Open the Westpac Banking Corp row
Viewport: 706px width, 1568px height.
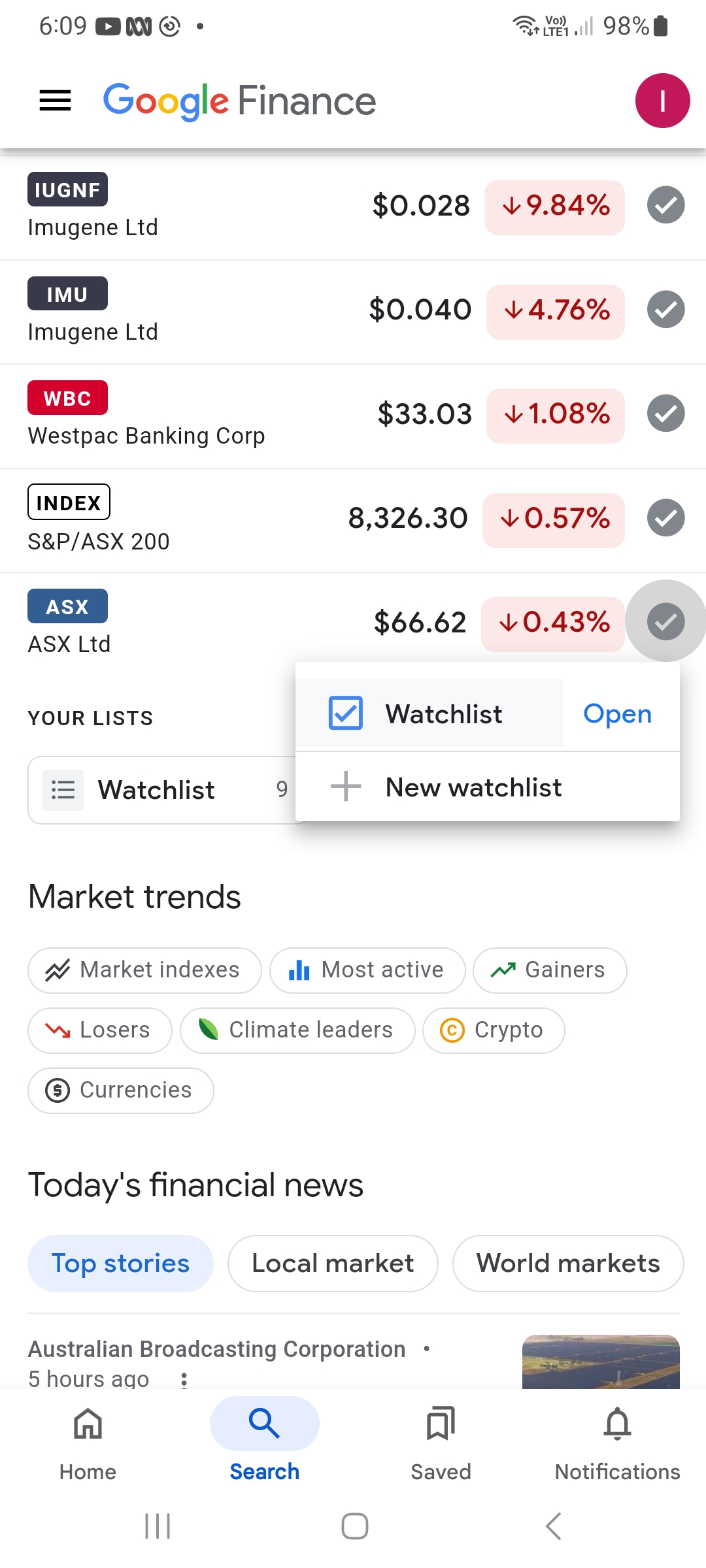(x=353, y=416)
